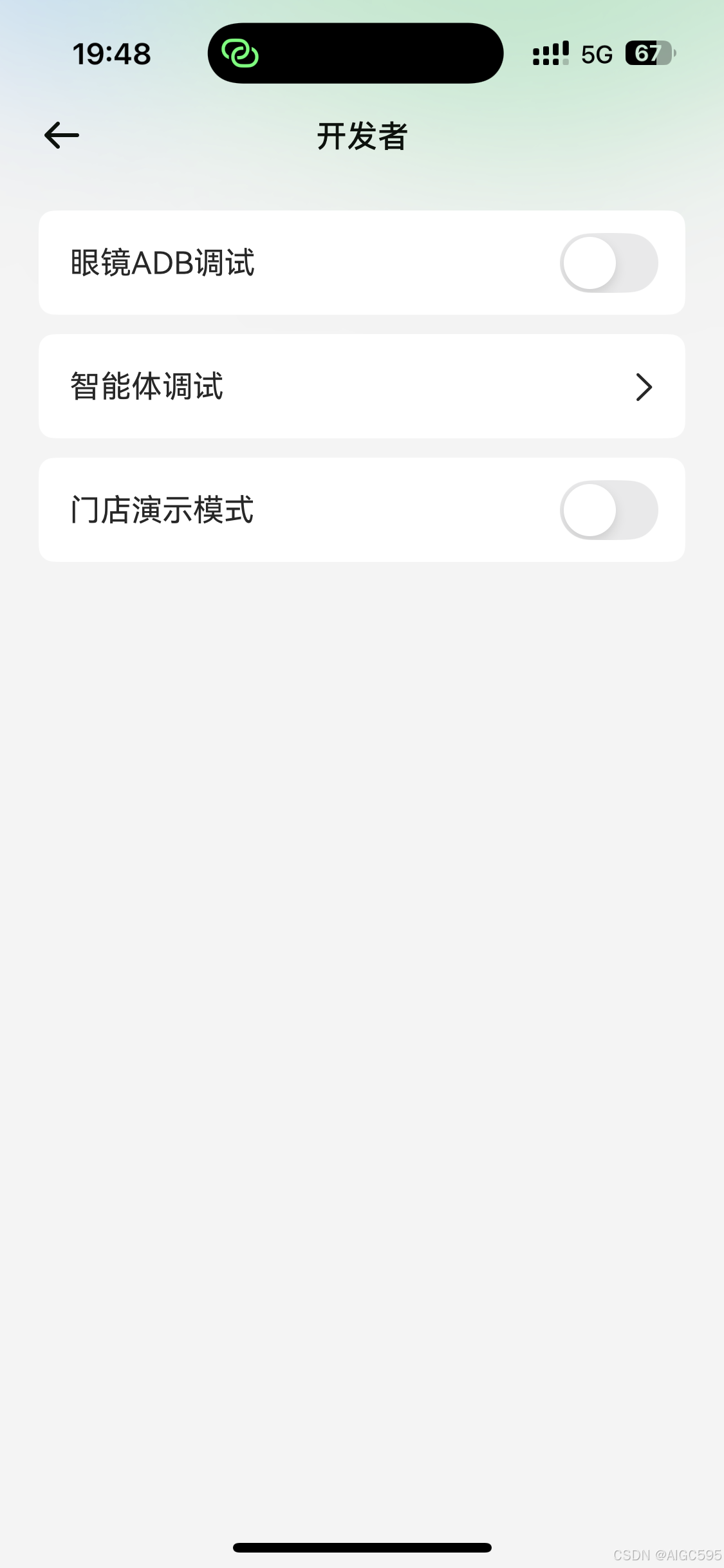Image resolution: width=724 pixels, height=1568 pixels.
Task: Enable the 眼镜ADB调试 switch
Action: [x=608, y=263]
